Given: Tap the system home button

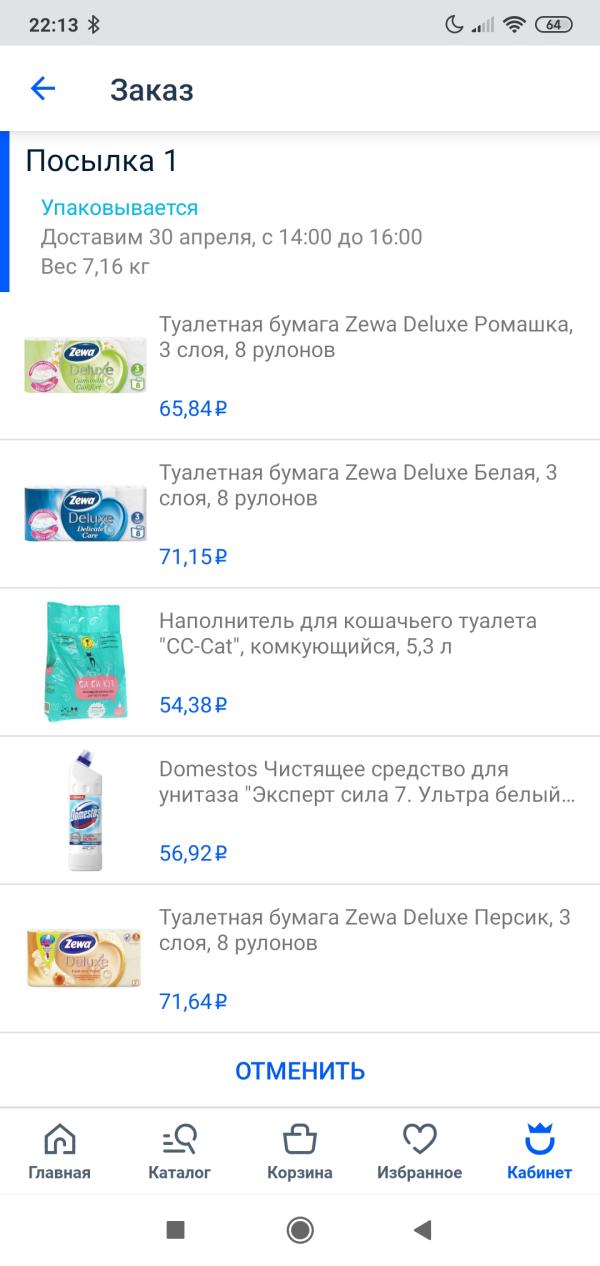Looking at the screenshot, I should tap(300, 1230).
